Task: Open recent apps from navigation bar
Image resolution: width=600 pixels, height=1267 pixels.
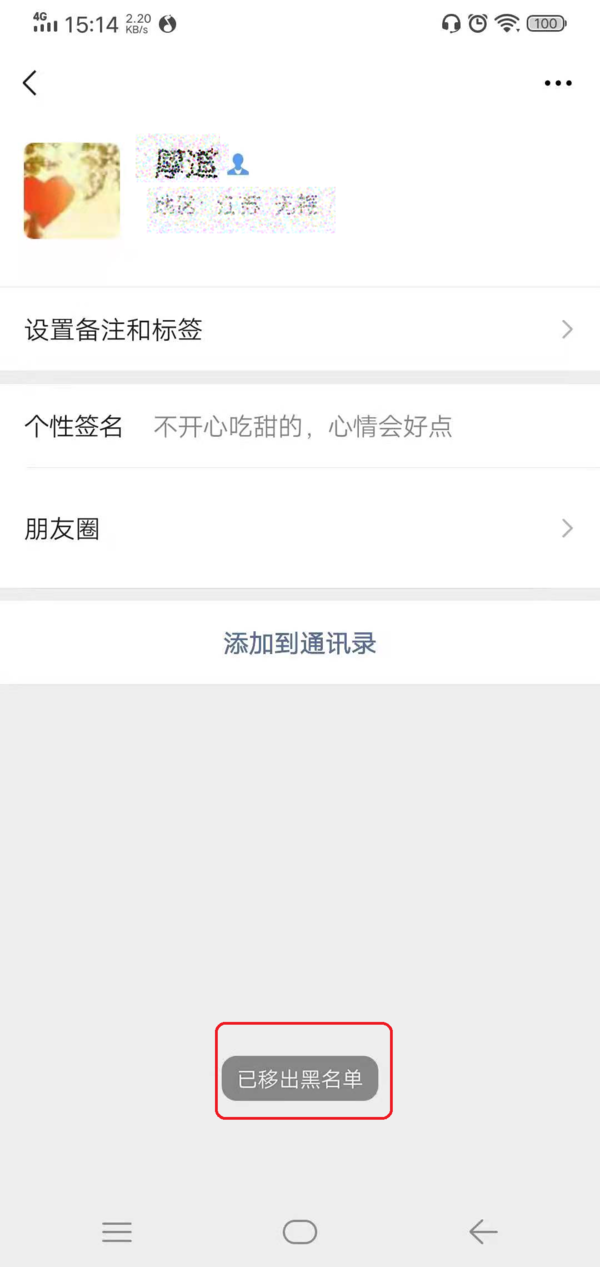Action: [x=117, y=1232]
